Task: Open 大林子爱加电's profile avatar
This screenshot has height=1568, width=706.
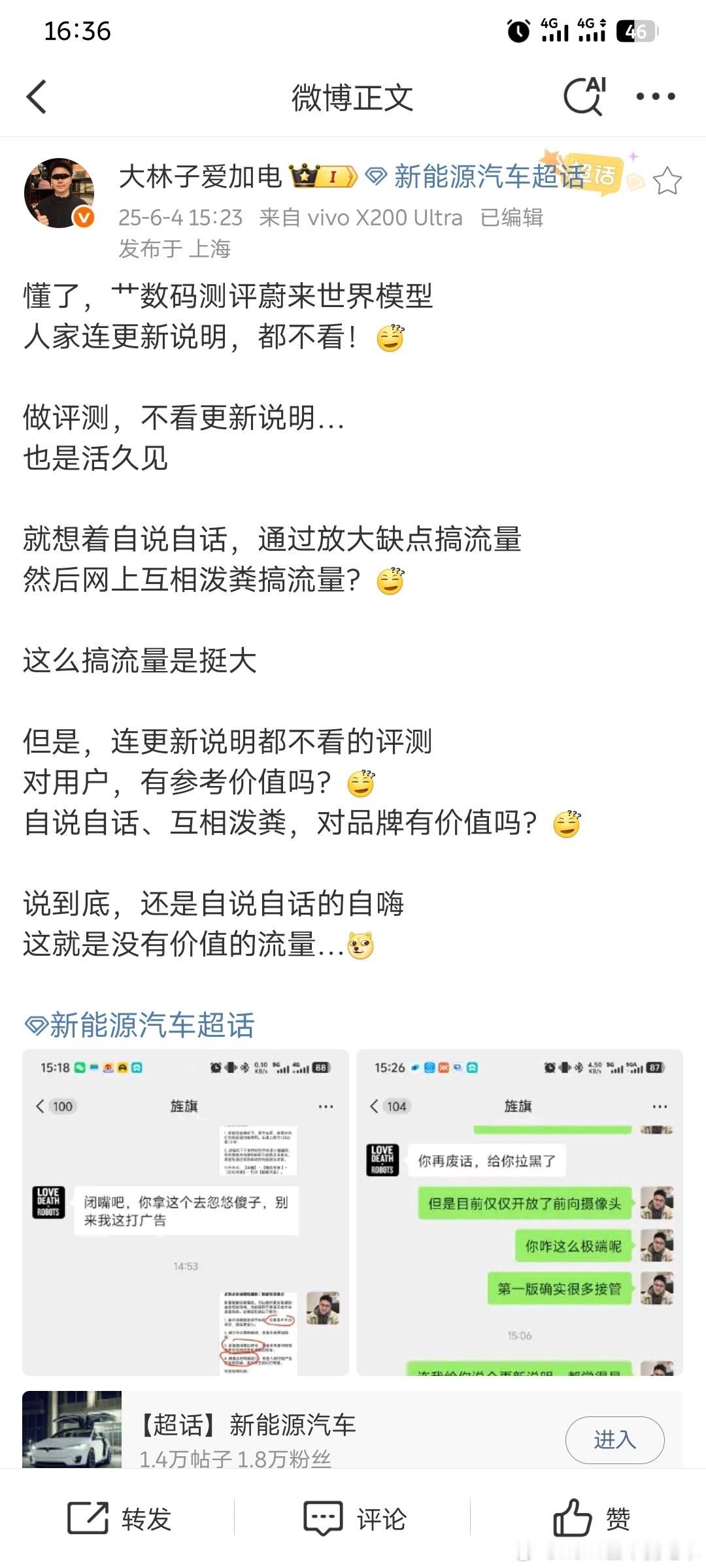Action: pos(59,193)
